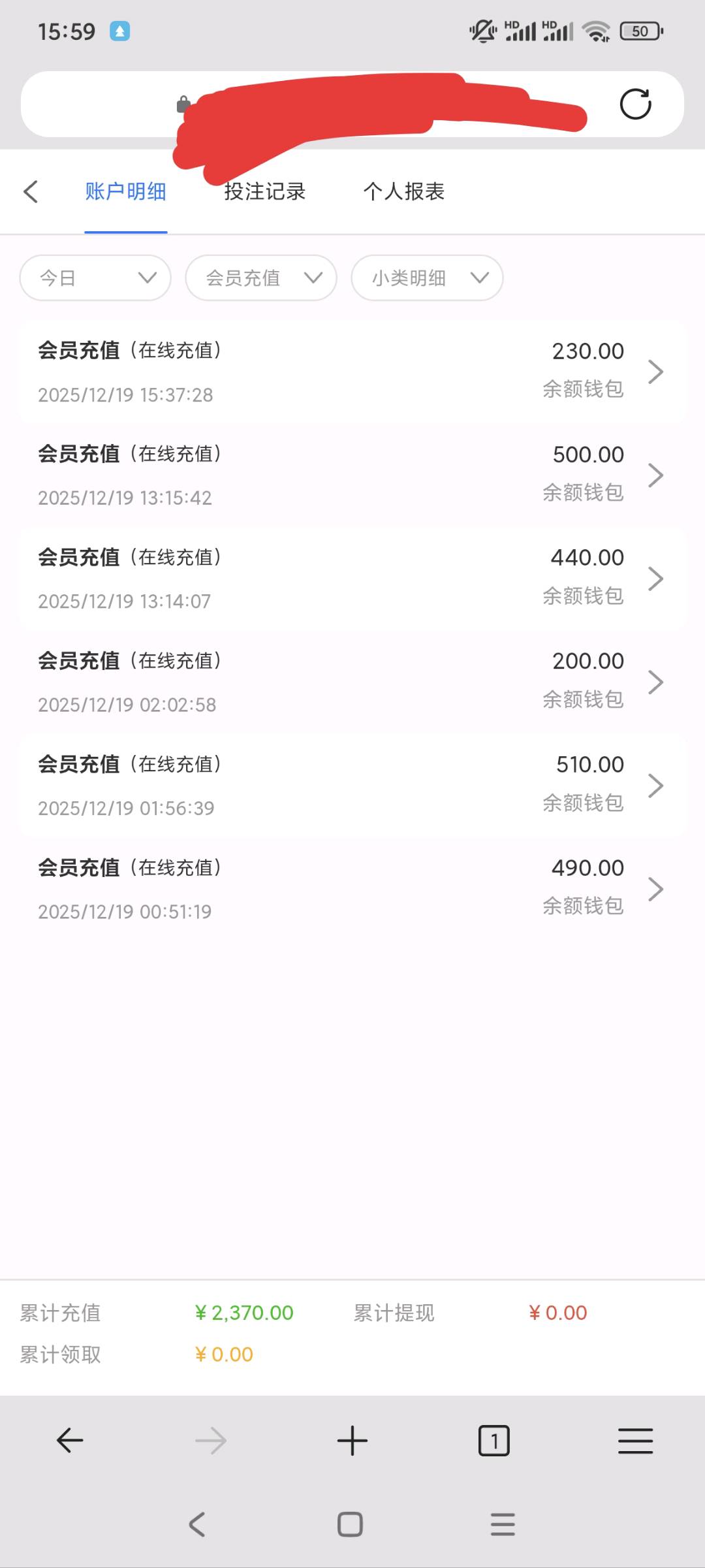Open the 会员充值 transaction type dropdown
The height and width of the screenshot is (1568, 705).
pyautogui.click(x=260, y=278)
